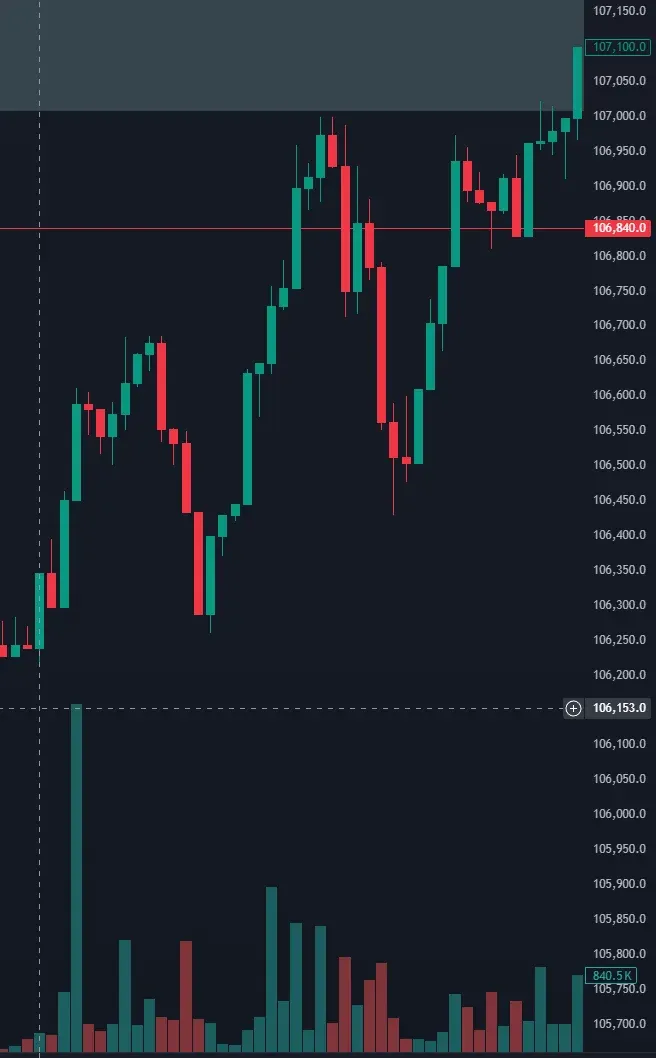
Task: Select the red 106,840.0 horizontal line label
Action: [x=619, y=228]
